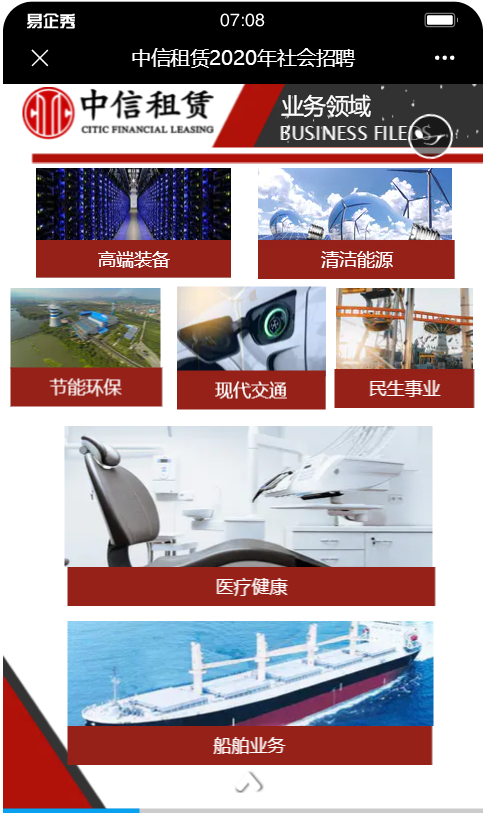Open the 船舶业务 card
Image resolution: width=488 pixels, height=815 pixels.
(x=250, y=693)
